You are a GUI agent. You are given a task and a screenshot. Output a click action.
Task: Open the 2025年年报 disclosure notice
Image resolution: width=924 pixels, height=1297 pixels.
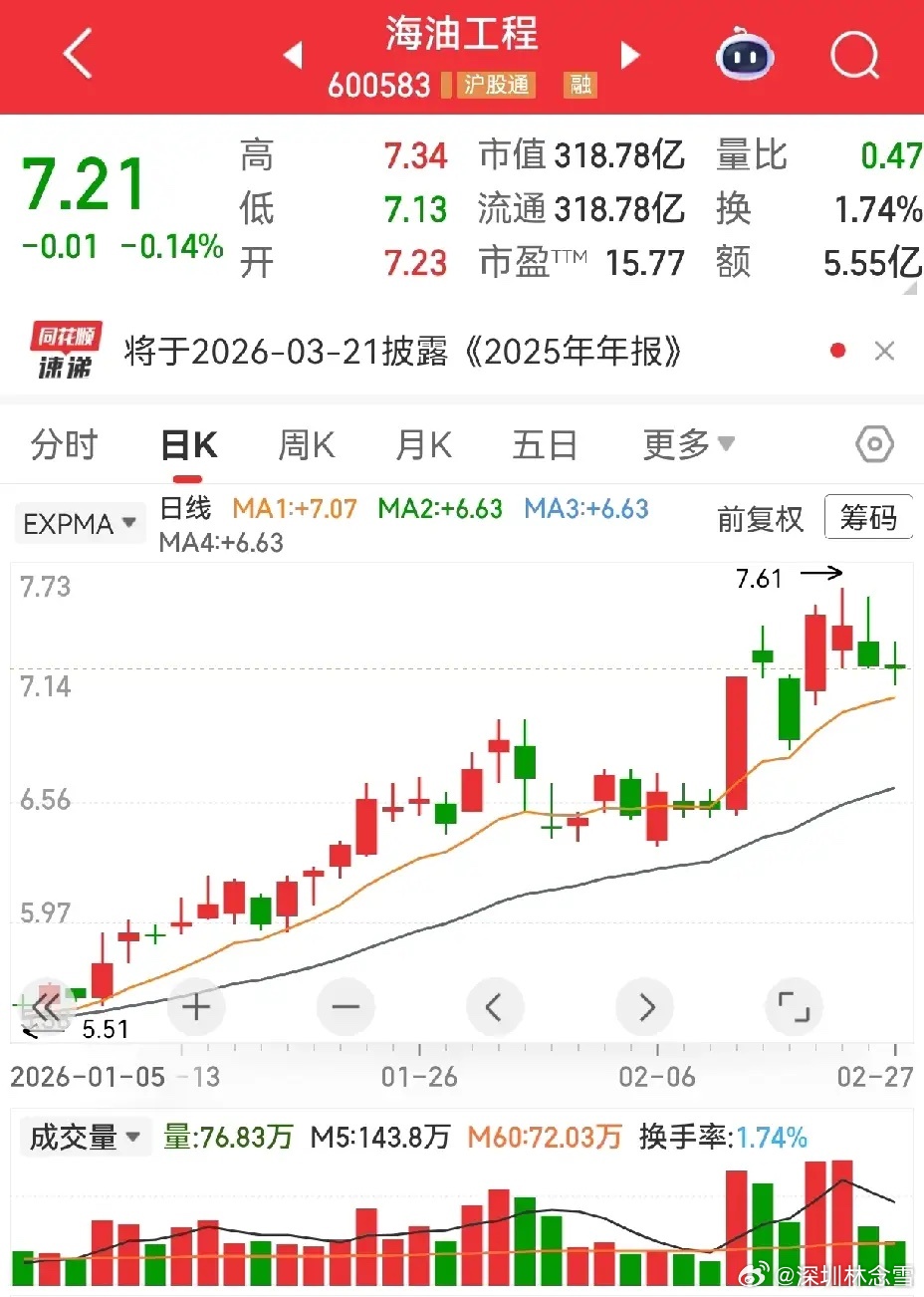tap(403, 352)
